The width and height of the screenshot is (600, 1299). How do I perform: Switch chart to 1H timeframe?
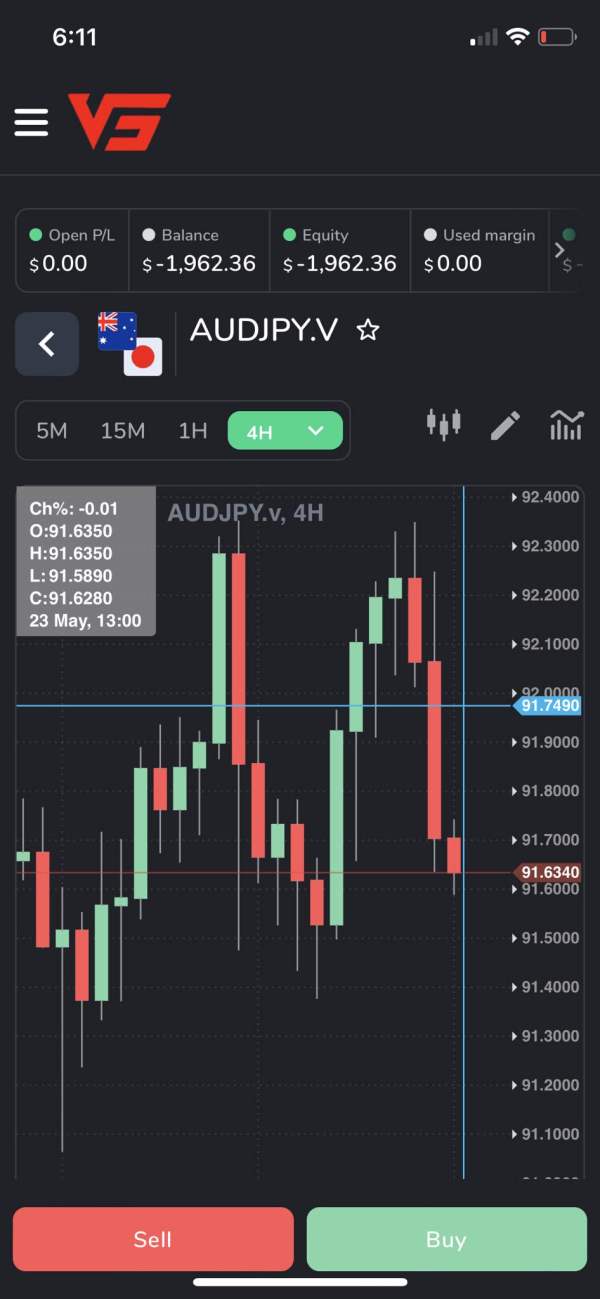click(193, 431)
